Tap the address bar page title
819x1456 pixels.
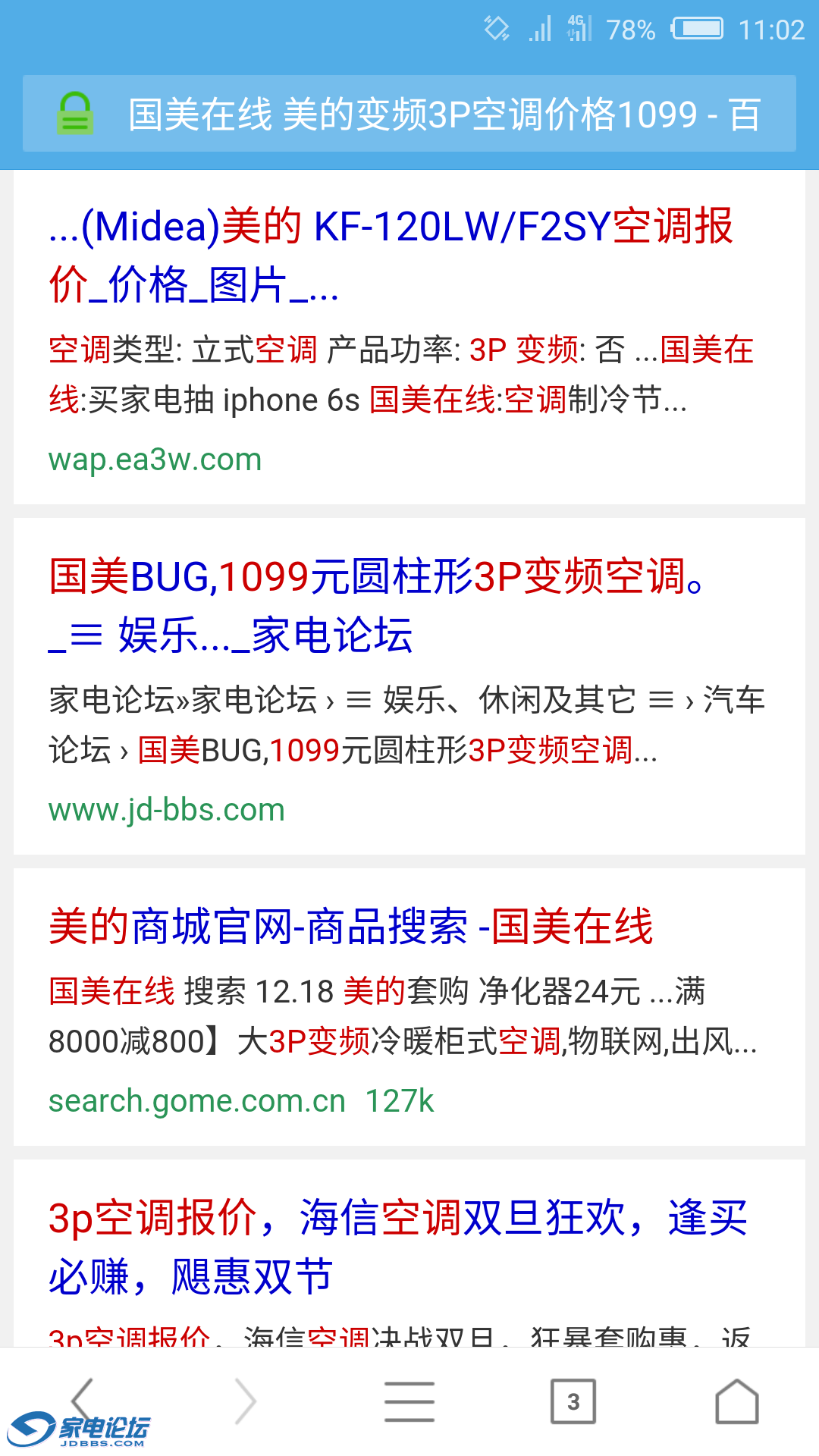[x=440, y=114]
